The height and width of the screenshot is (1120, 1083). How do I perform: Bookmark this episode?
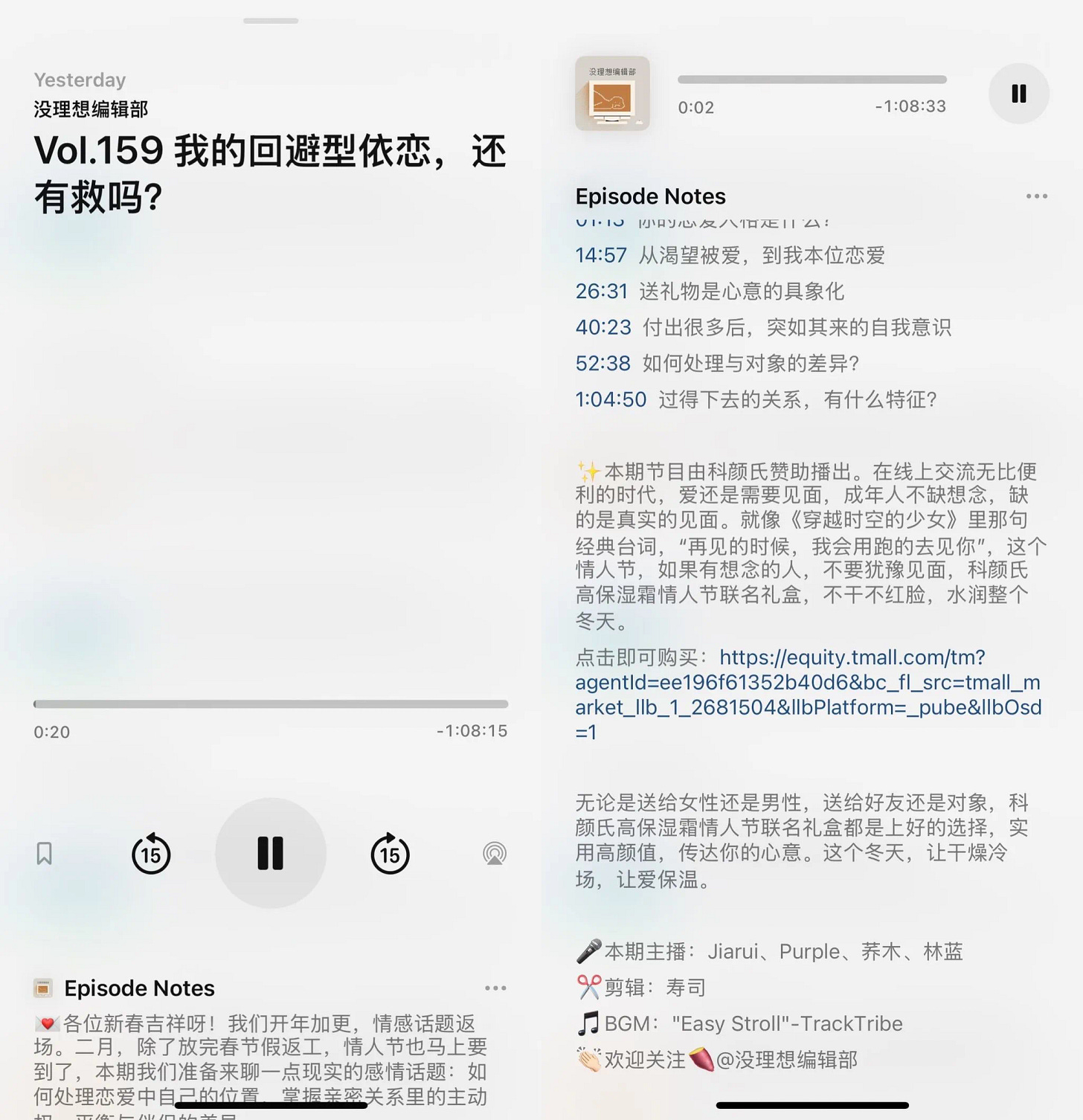[x=45, y=854]
